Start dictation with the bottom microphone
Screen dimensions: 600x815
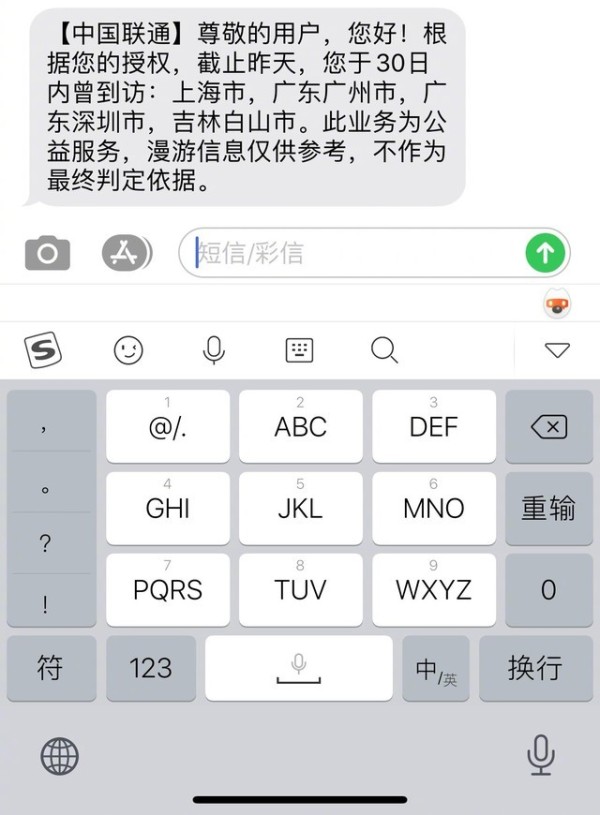[540, 755]
